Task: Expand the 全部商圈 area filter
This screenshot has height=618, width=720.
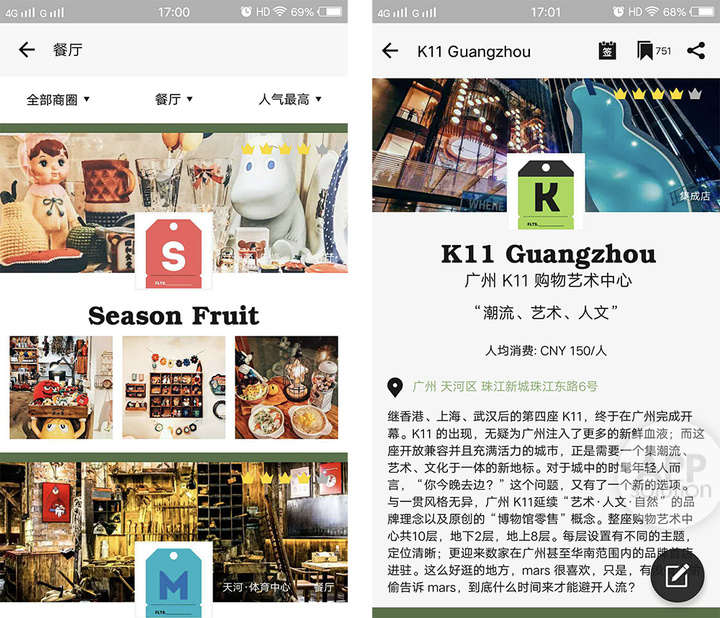Action: [x=58, y=99]
